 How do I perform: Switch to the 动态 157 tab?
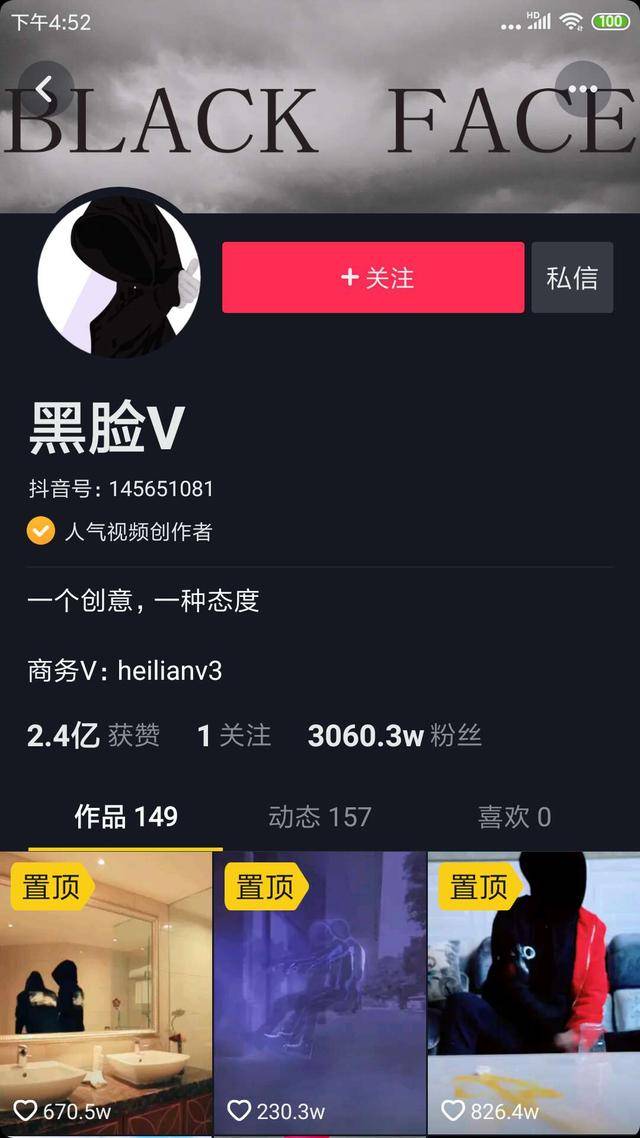tap(319, 817)
